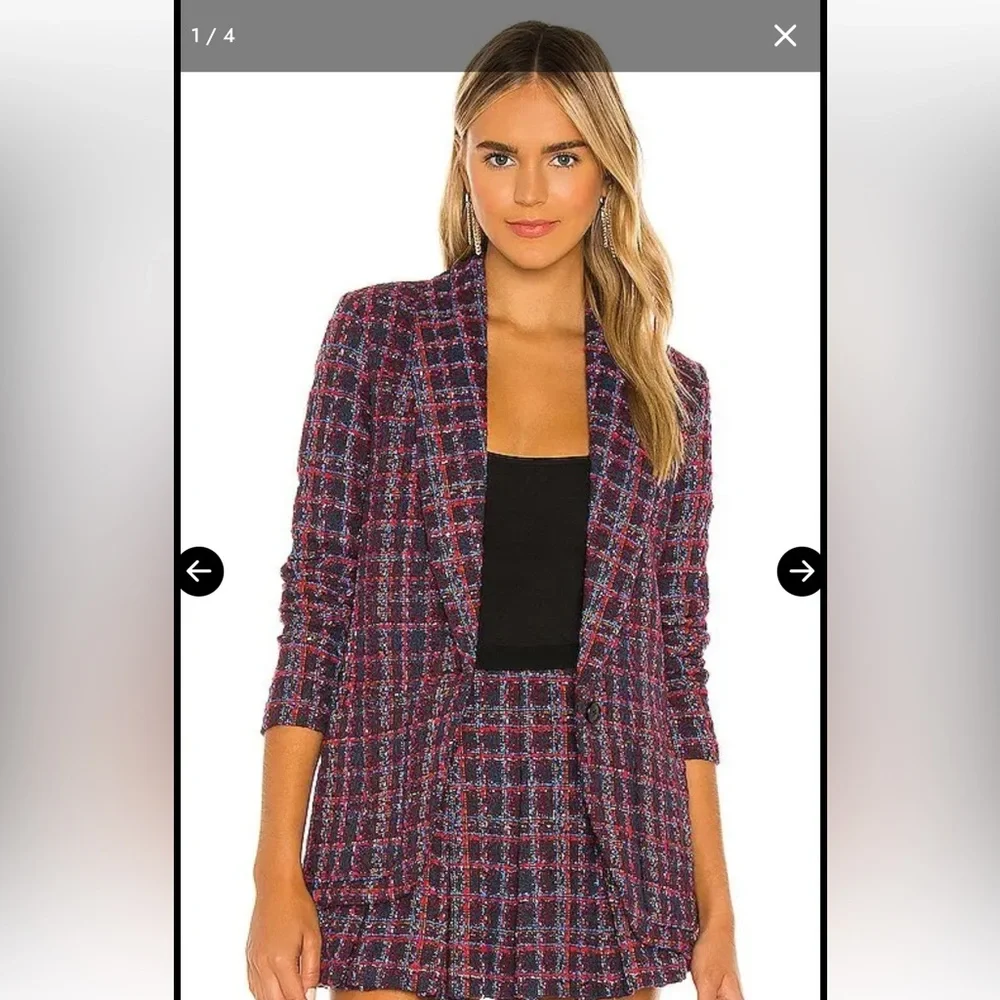The height and width of the screenshot is (1000, 1000).
Task: Go back to the previous photo
Action: coord(201,571)
